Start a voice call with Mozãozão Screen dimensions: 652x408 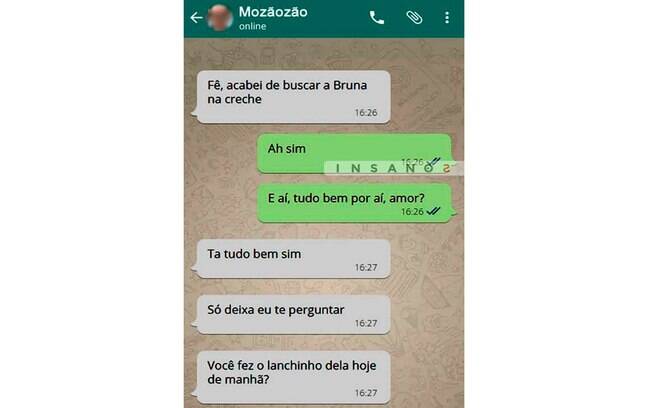(377, 17)
